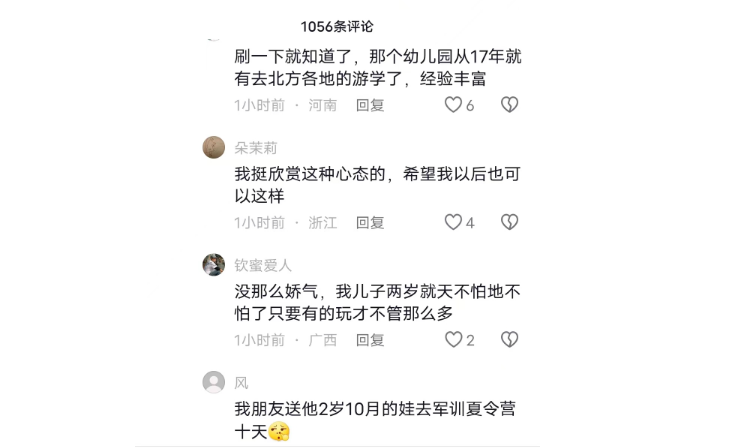Open 风's profile avatar
This screenshot has width=730, height=448.
coord(213,382)
